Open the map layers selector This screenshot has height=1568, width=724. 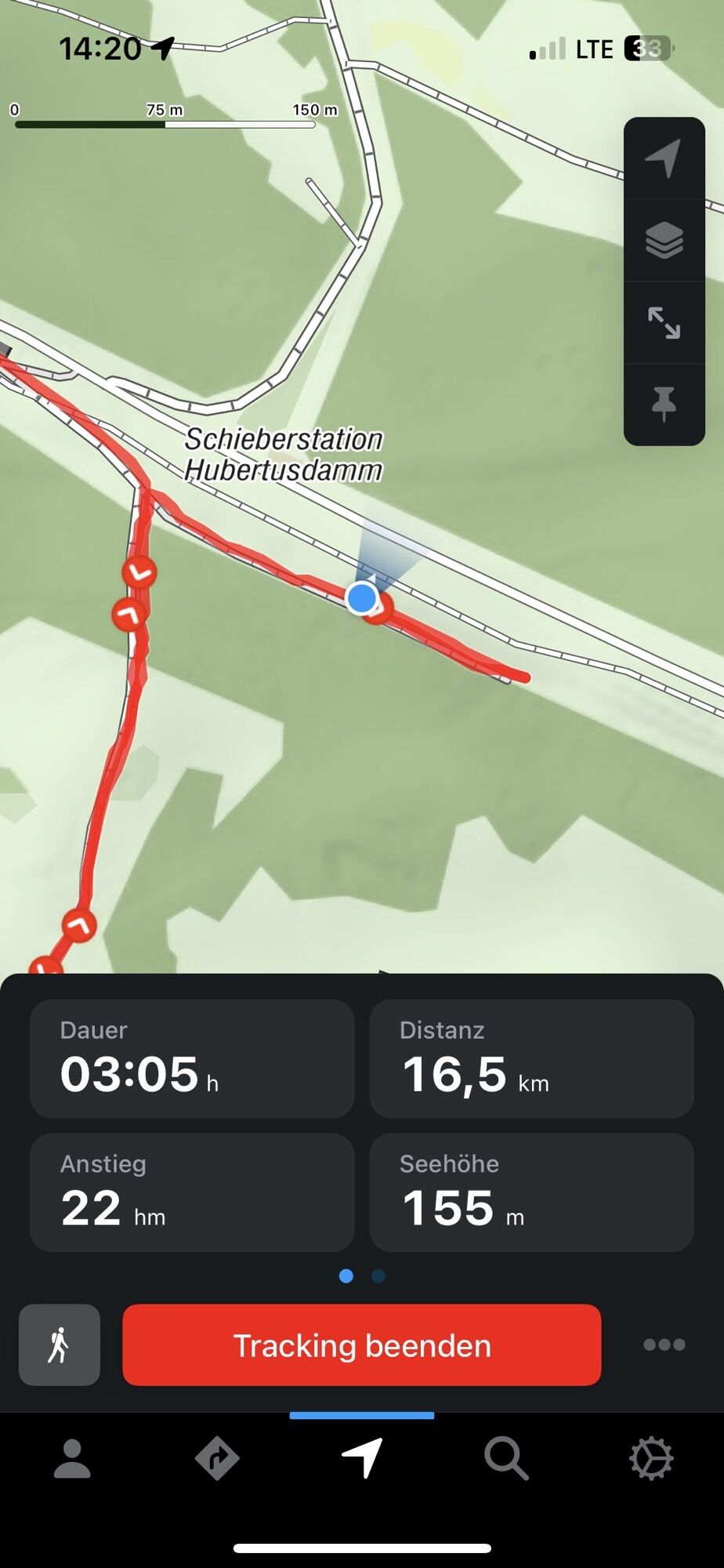[x=664, y=241]
